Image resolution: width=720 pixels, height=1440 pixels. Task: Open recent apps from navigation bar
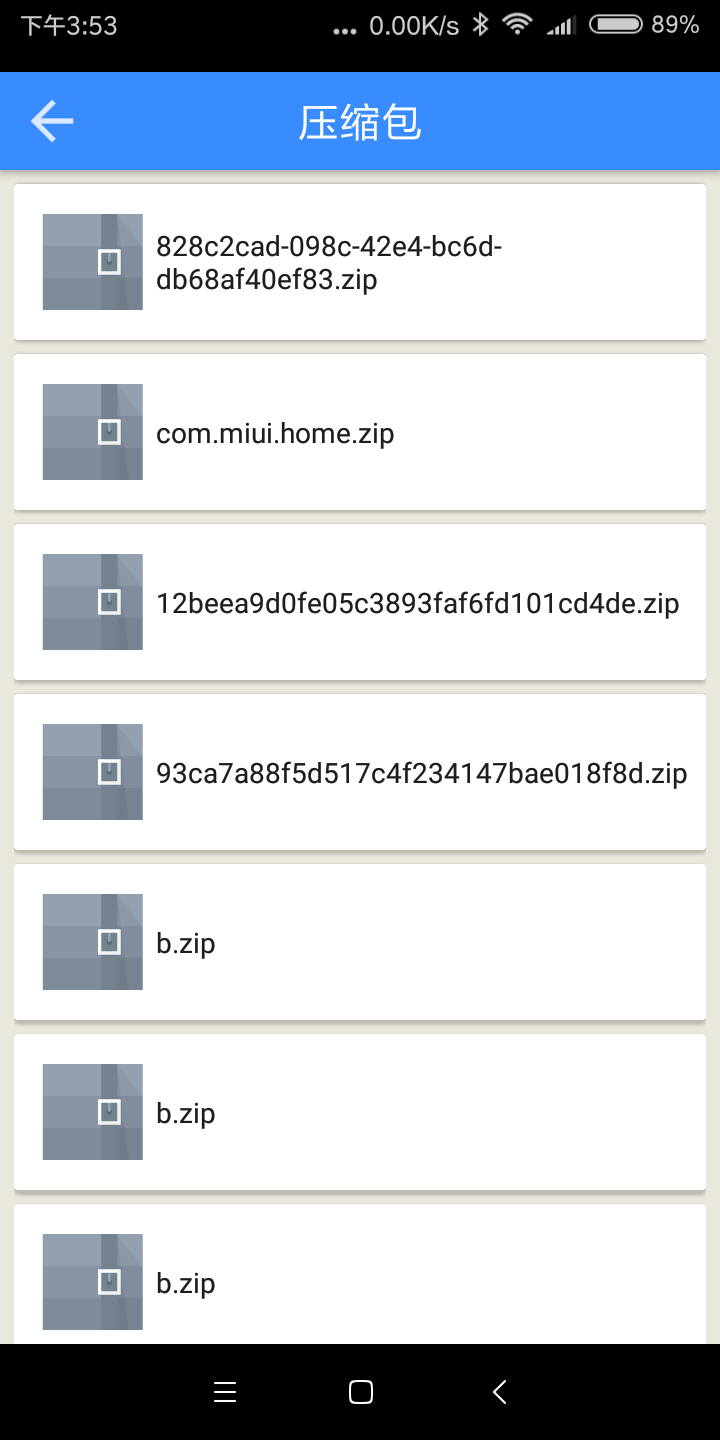[225, 1392]
